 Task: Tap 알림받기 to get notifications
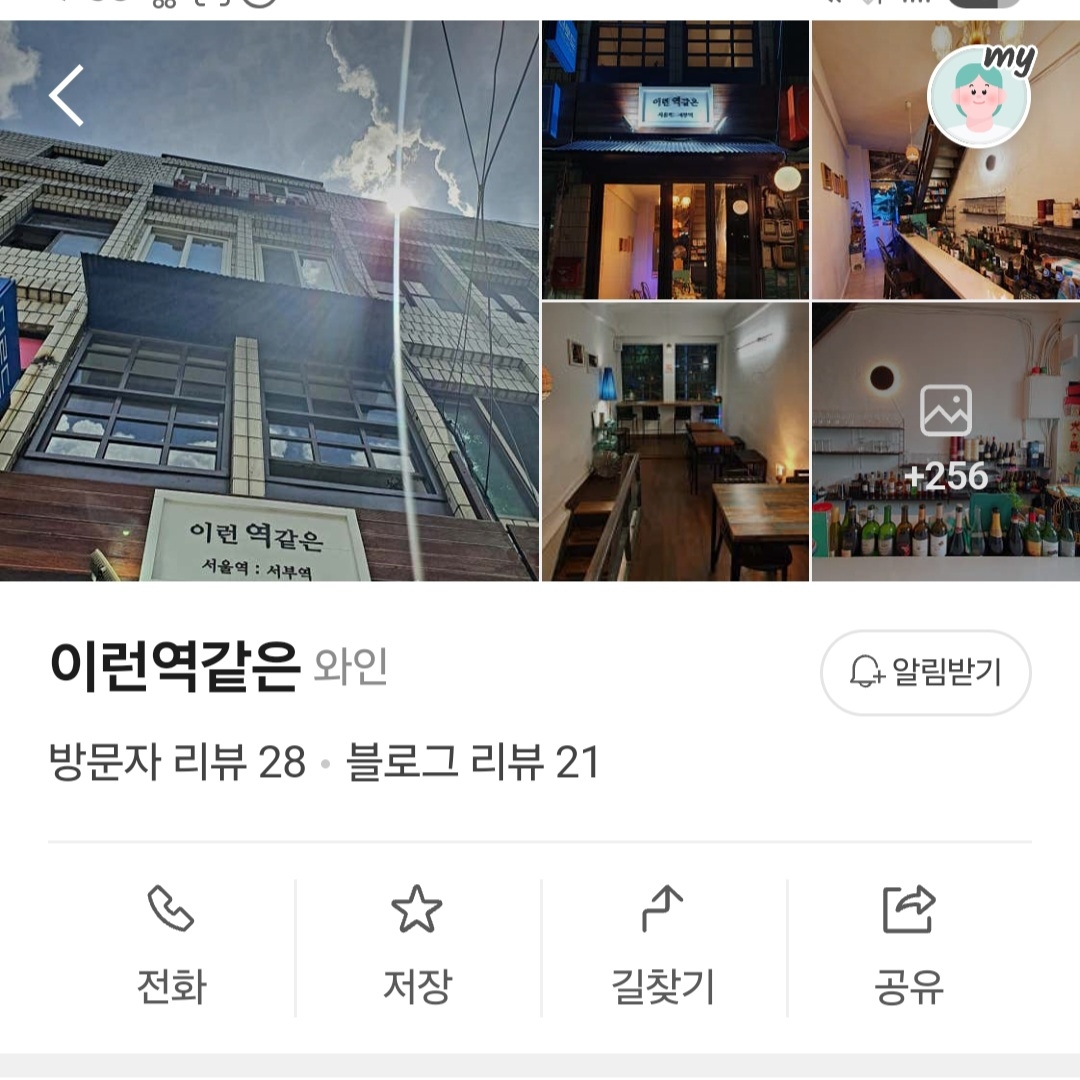coord(925,672)
